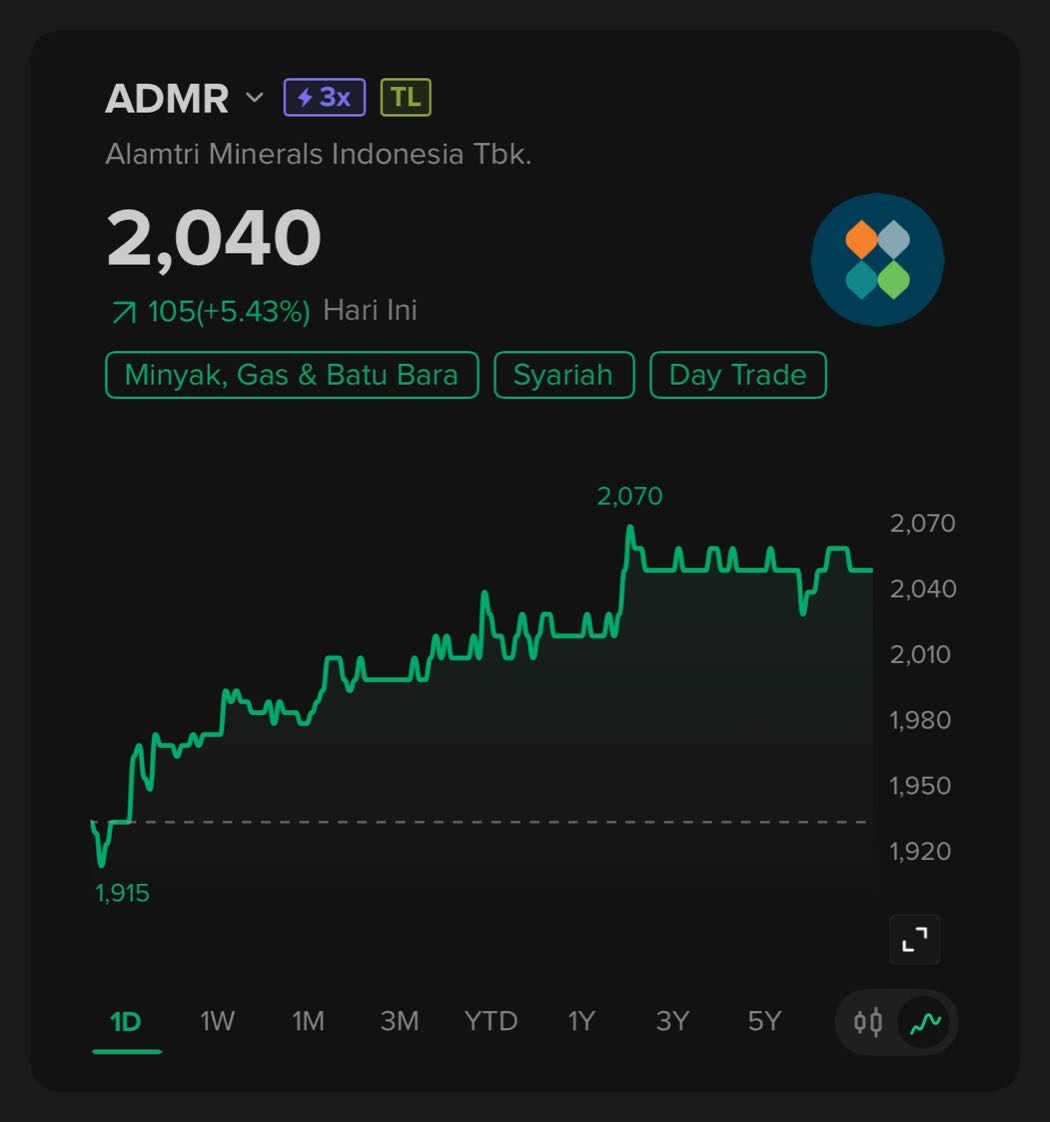Open the Minyak, Gas & Batu Bara chip
This screenshot has width=1050, height=1122.
click(291, 375)
